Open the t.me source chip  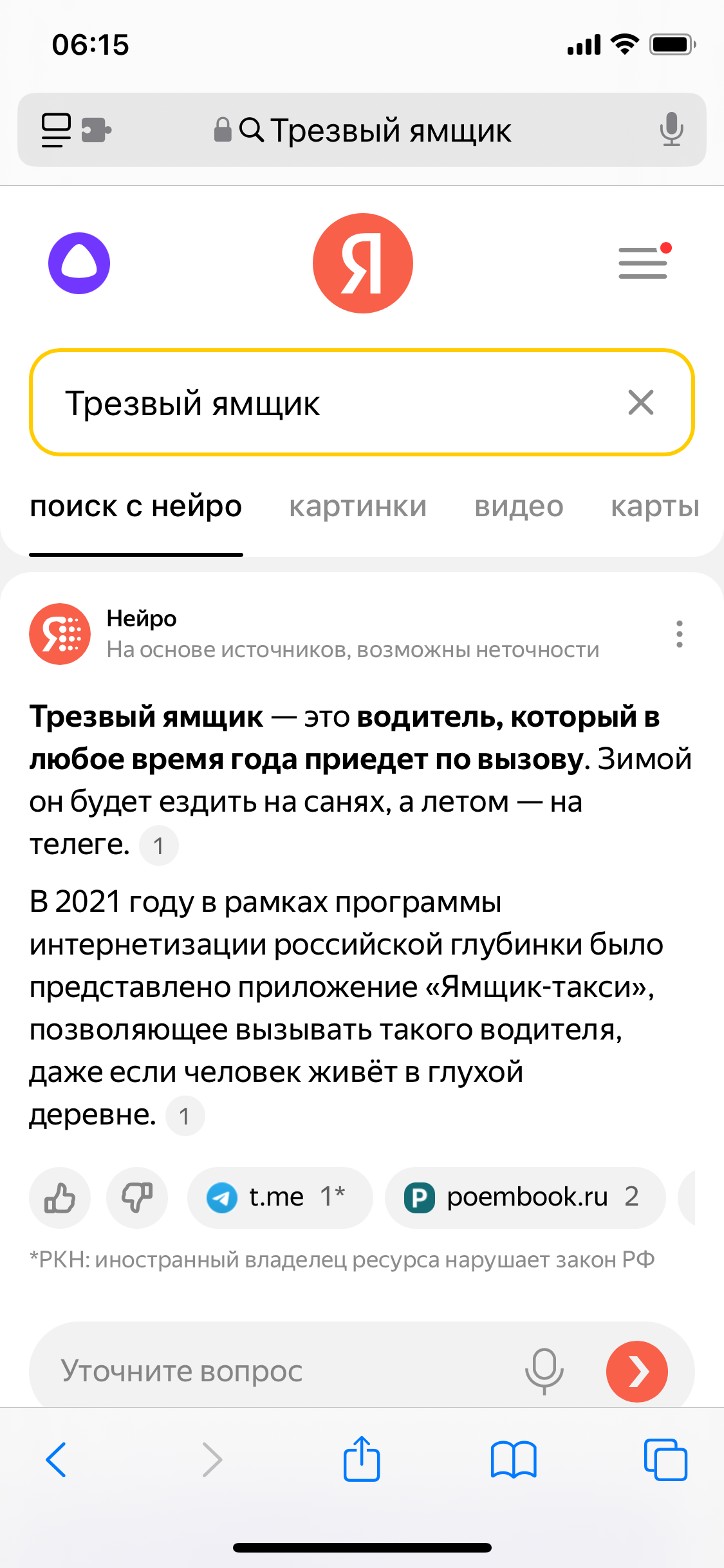pyautogui.click(x=279, y=1198)
